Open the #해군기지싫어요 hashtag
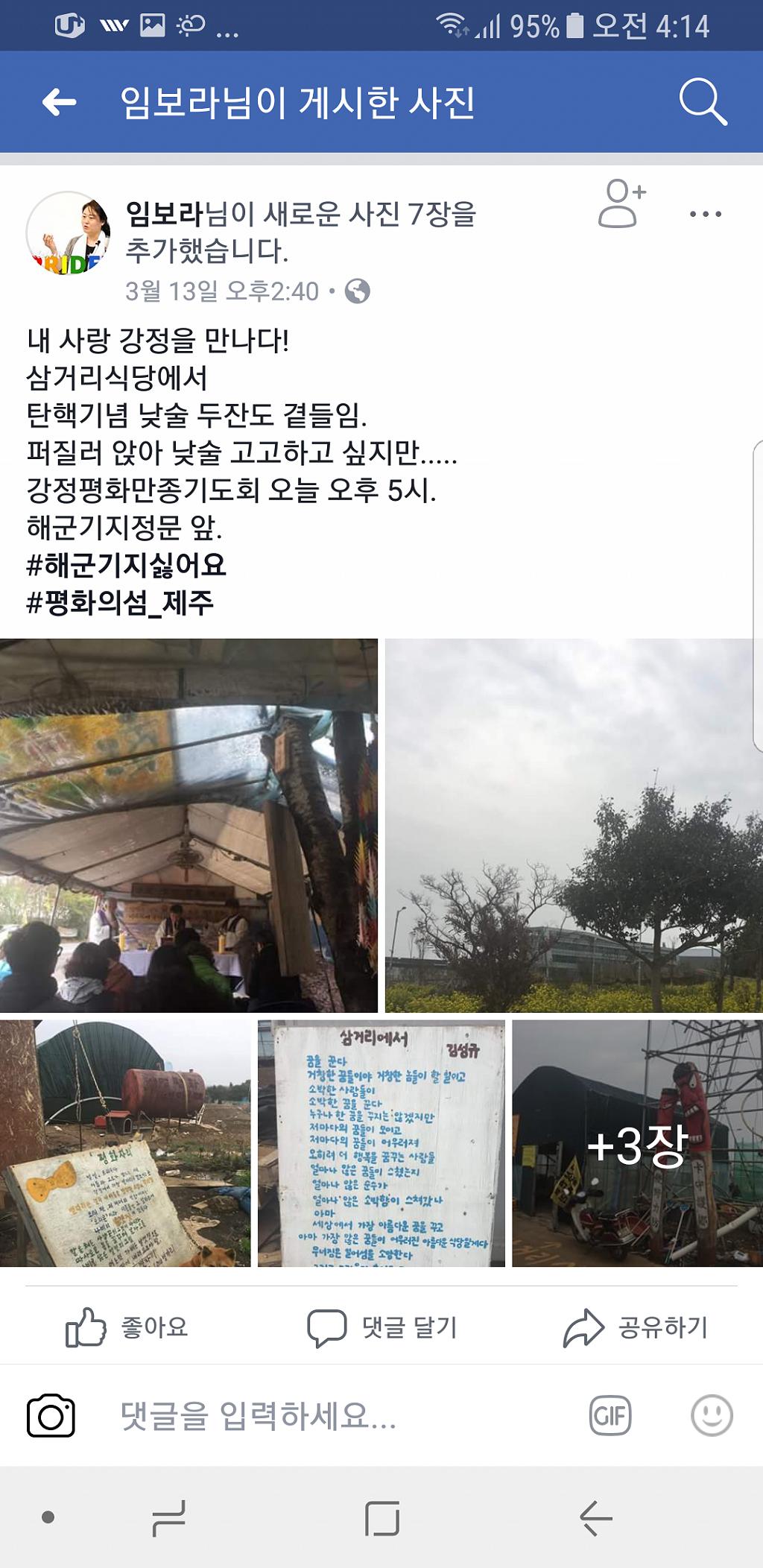763x1568 pixels. click(127, 565)
